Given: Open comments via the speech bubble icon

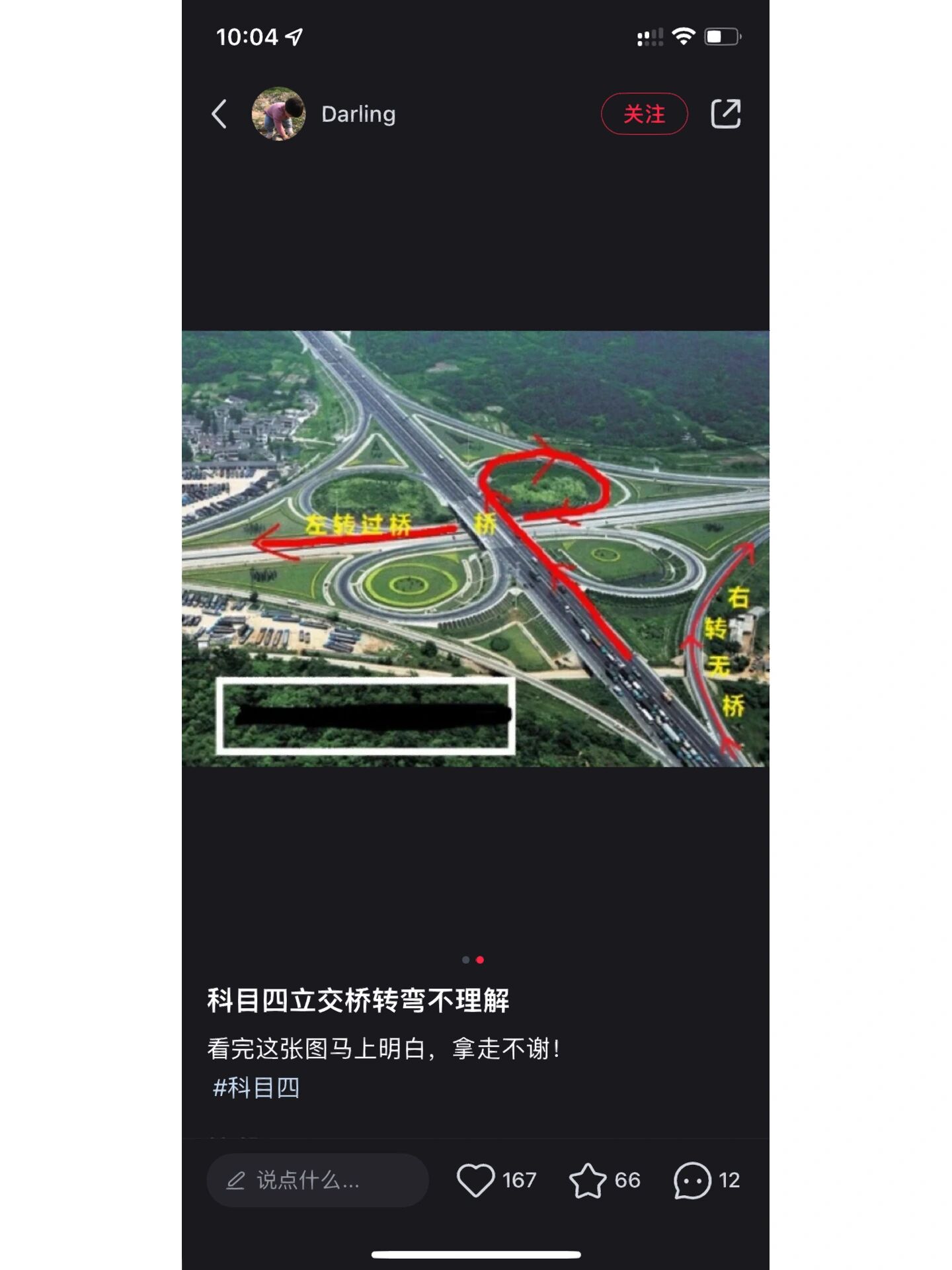Looking at the screenshot, I should pyautogui.click(x=692, y=1179).
